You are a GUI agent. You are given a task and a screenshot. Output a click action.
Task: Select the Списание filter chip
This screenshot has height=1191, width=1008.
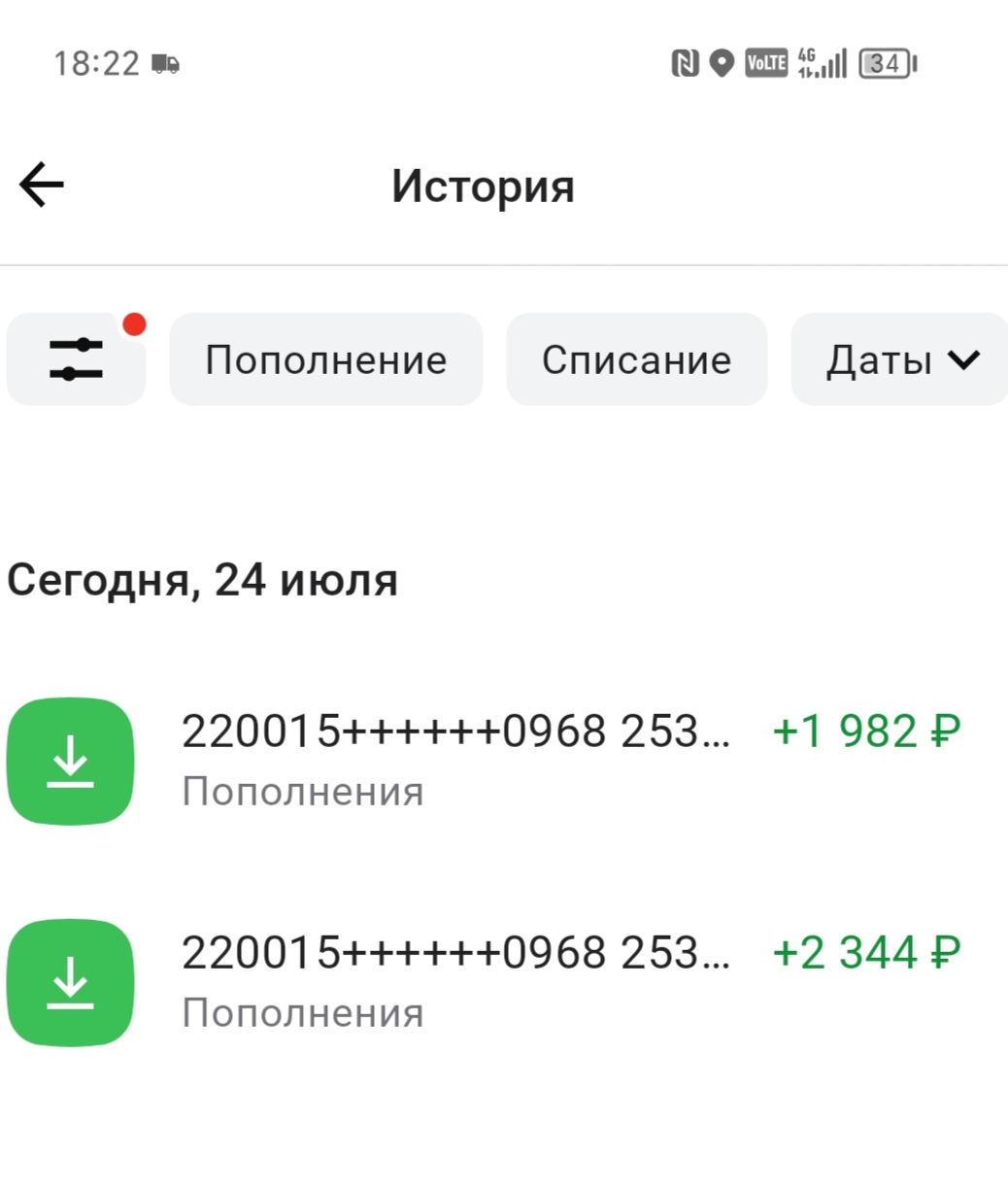636,359
